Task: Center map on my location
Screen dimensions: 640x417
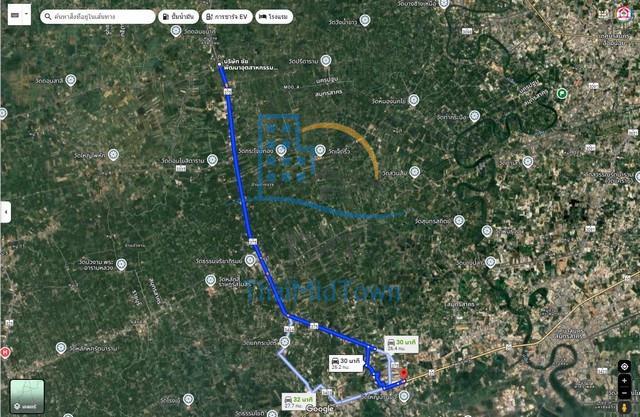Action: pos(624,366)
